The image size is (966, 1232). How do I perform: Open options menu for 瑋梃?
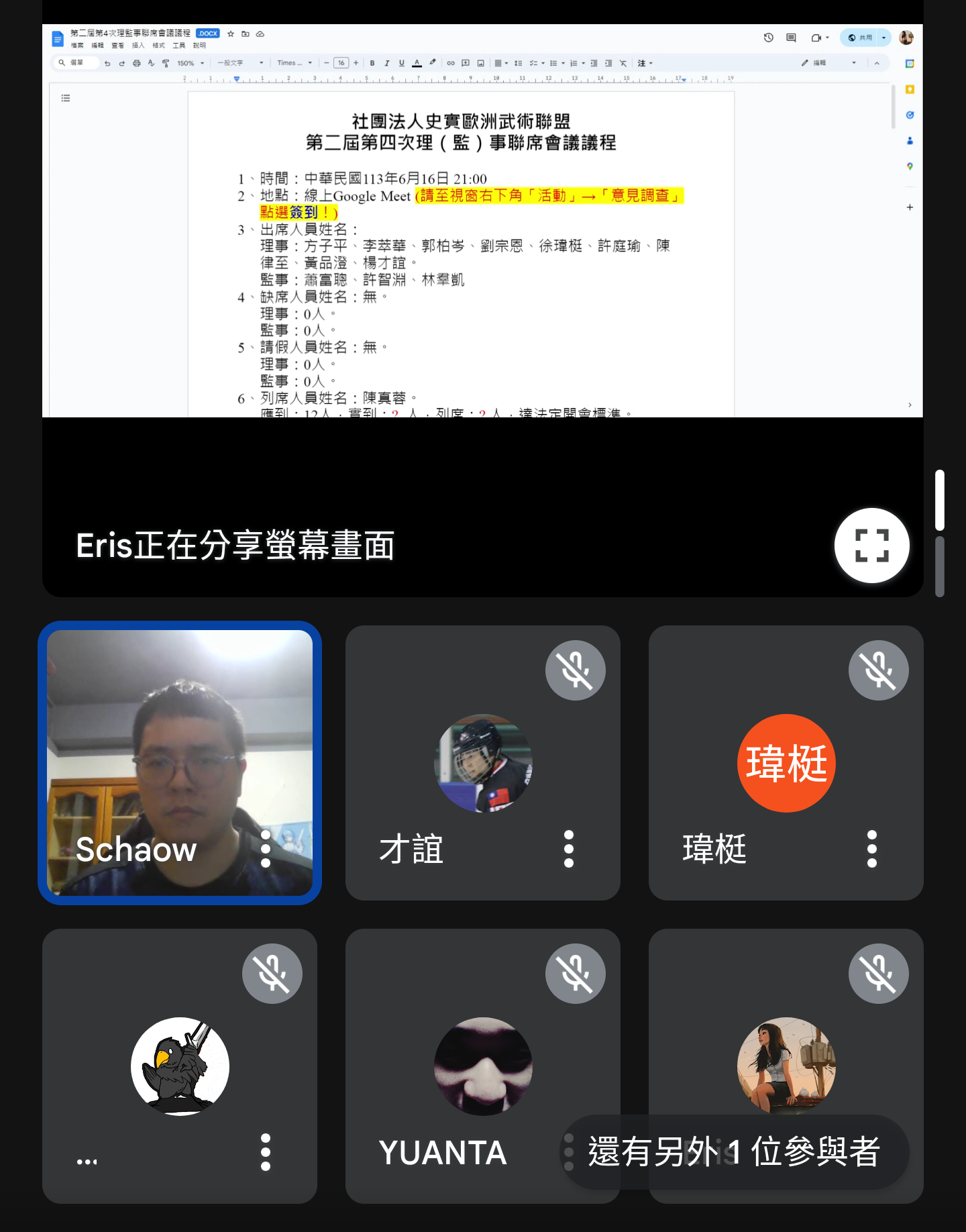pos(871,849)
